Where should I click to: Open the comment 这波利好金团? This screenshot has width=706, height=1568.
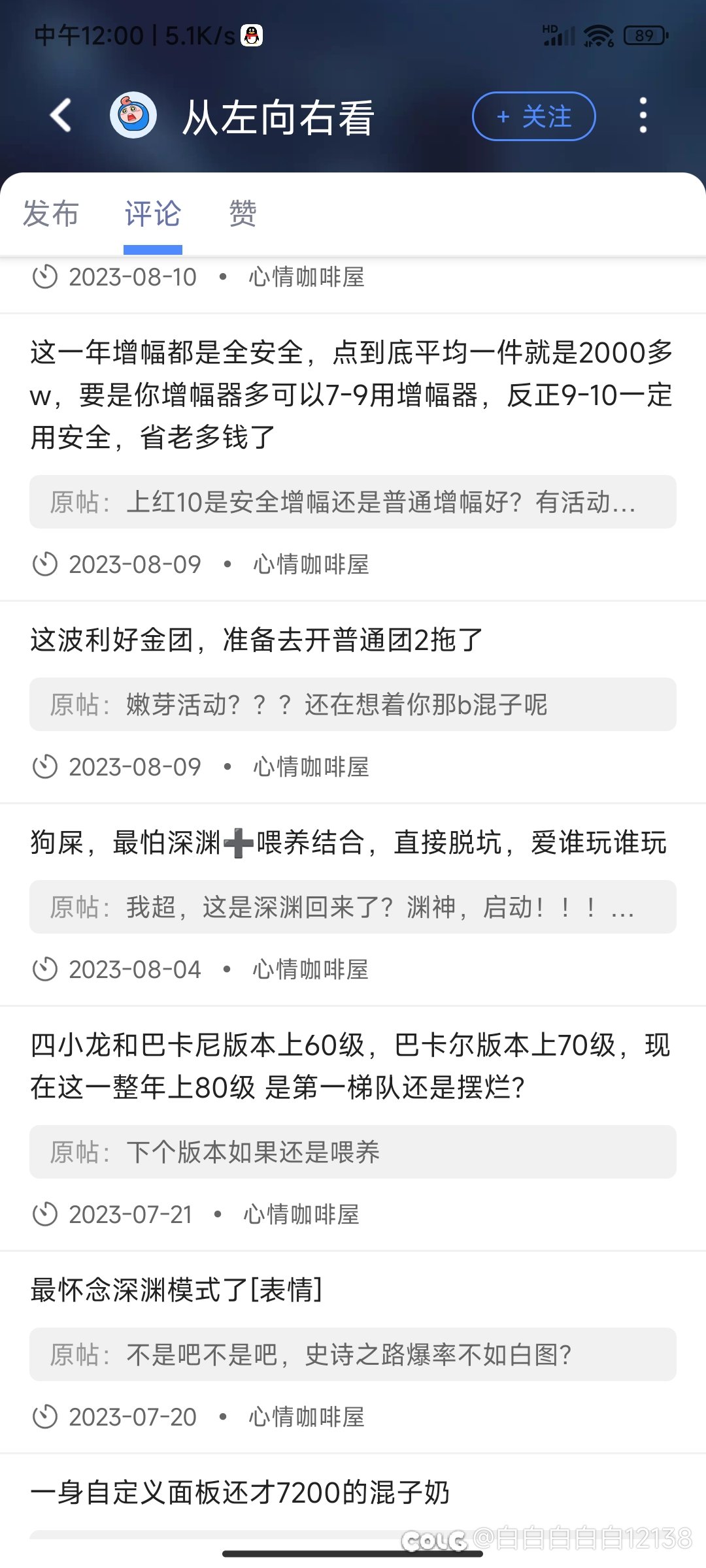tap(256, 640)
